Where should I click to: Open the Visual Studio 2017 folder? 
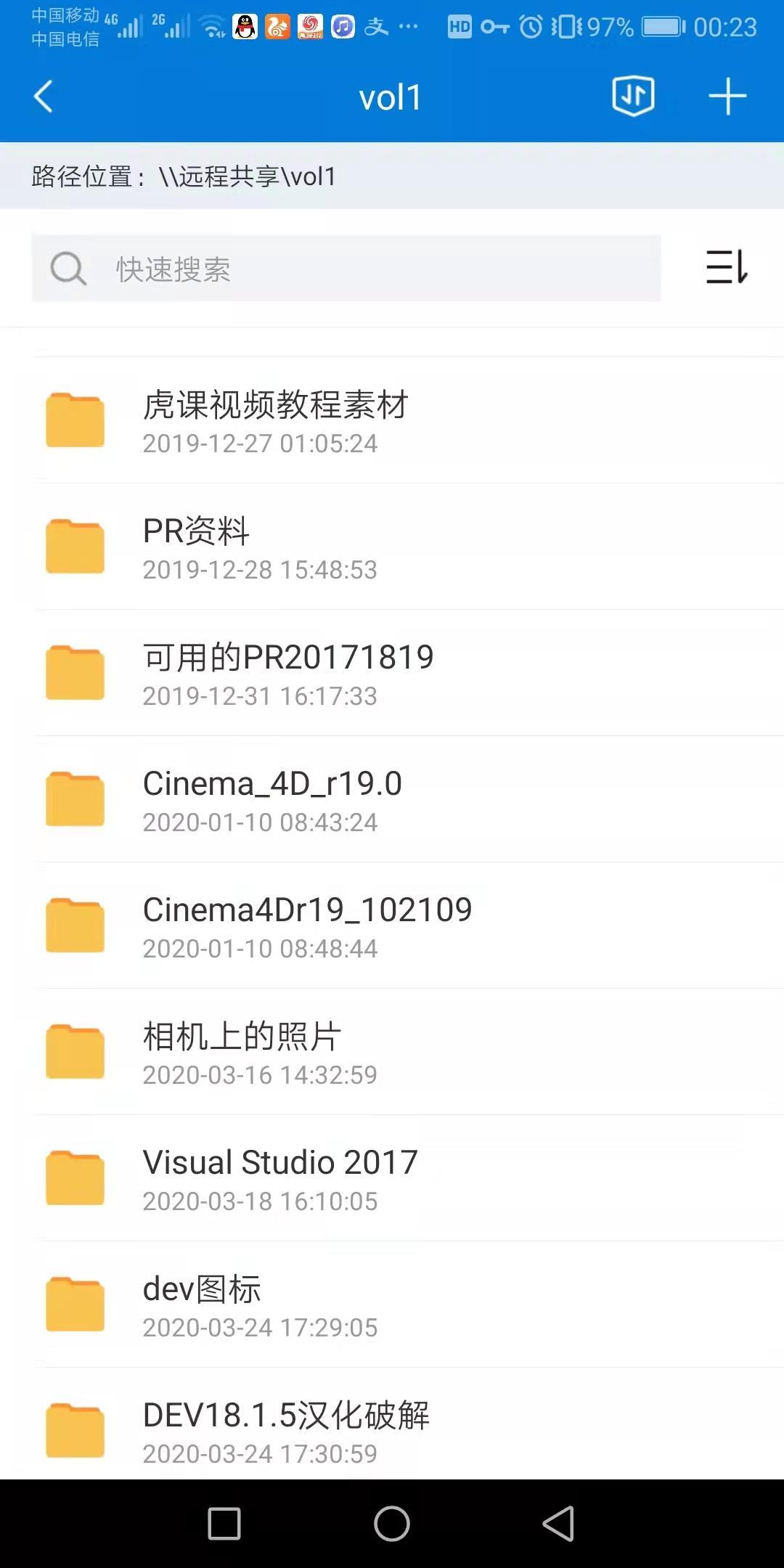click(x=280, y=1179)
